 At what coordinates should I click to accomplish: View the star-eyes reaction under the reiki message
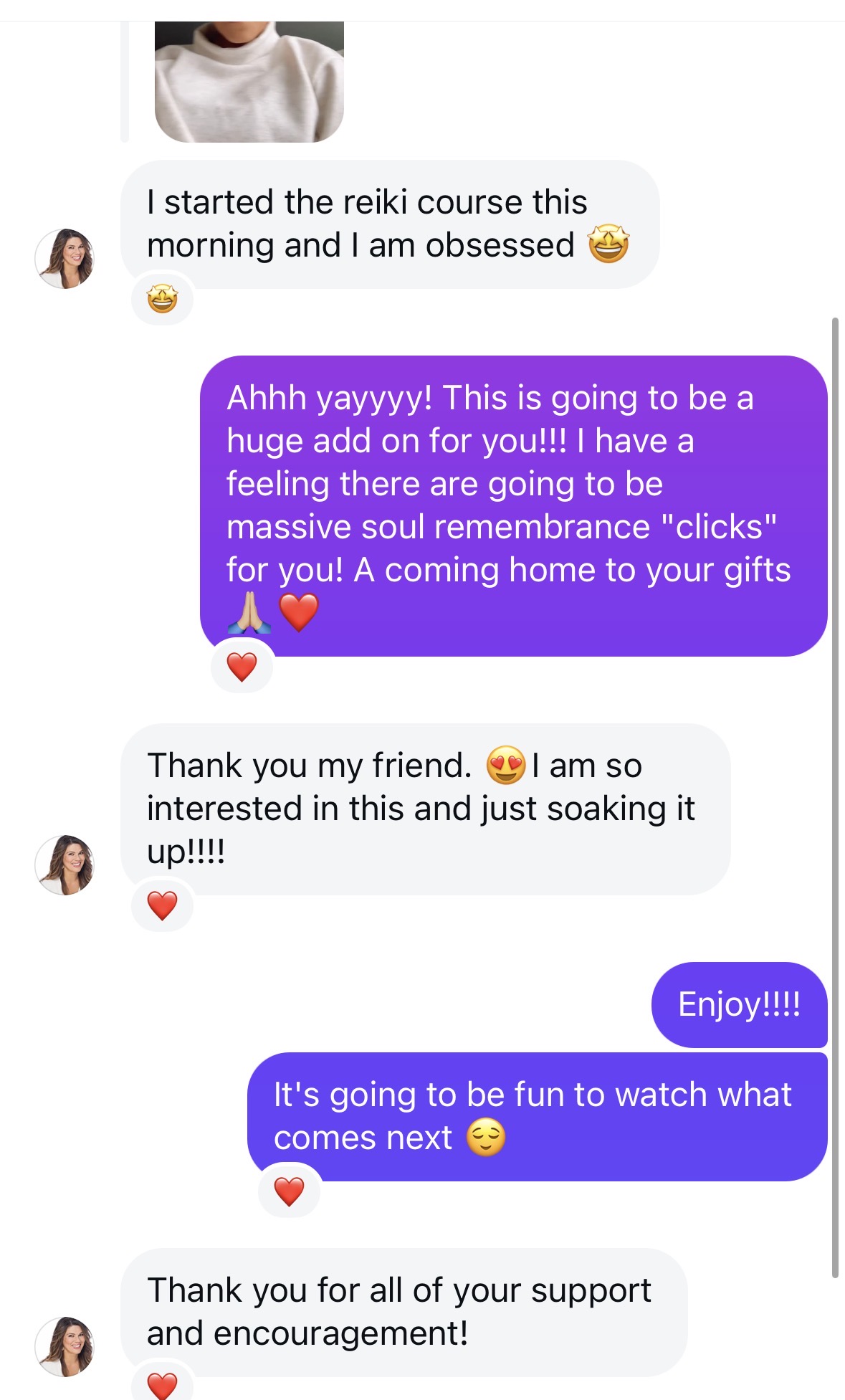[163, 298]
